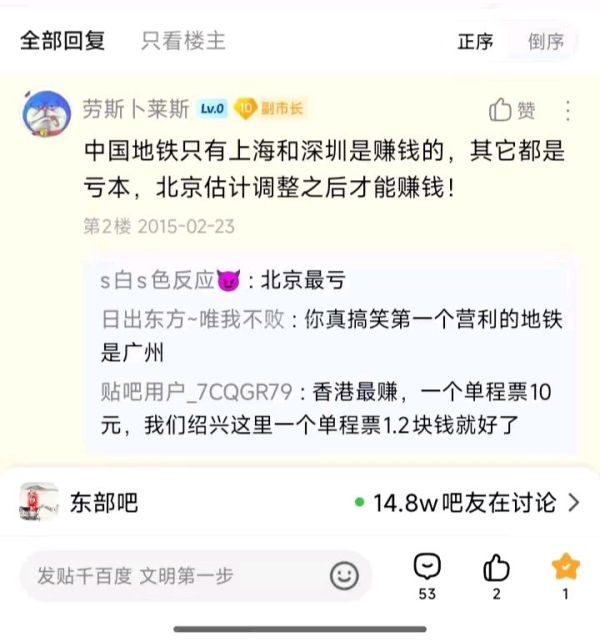
Task: Open 劳斯卜莱斯's profile avatar
Action: pos(46,114)
